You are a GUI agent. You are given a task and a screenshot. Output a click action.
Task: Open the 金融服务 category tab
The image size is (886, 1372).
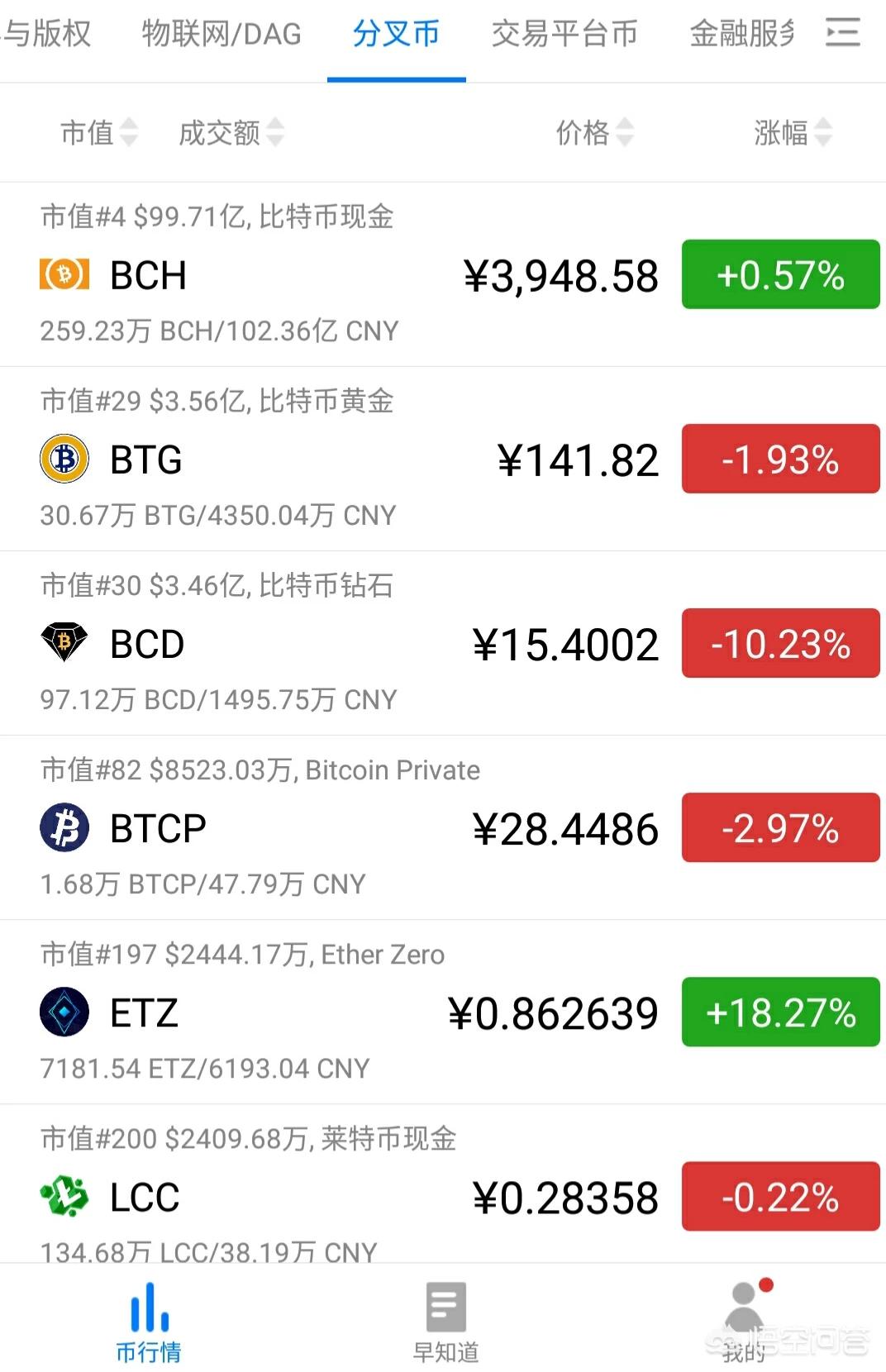pos(741,34)
